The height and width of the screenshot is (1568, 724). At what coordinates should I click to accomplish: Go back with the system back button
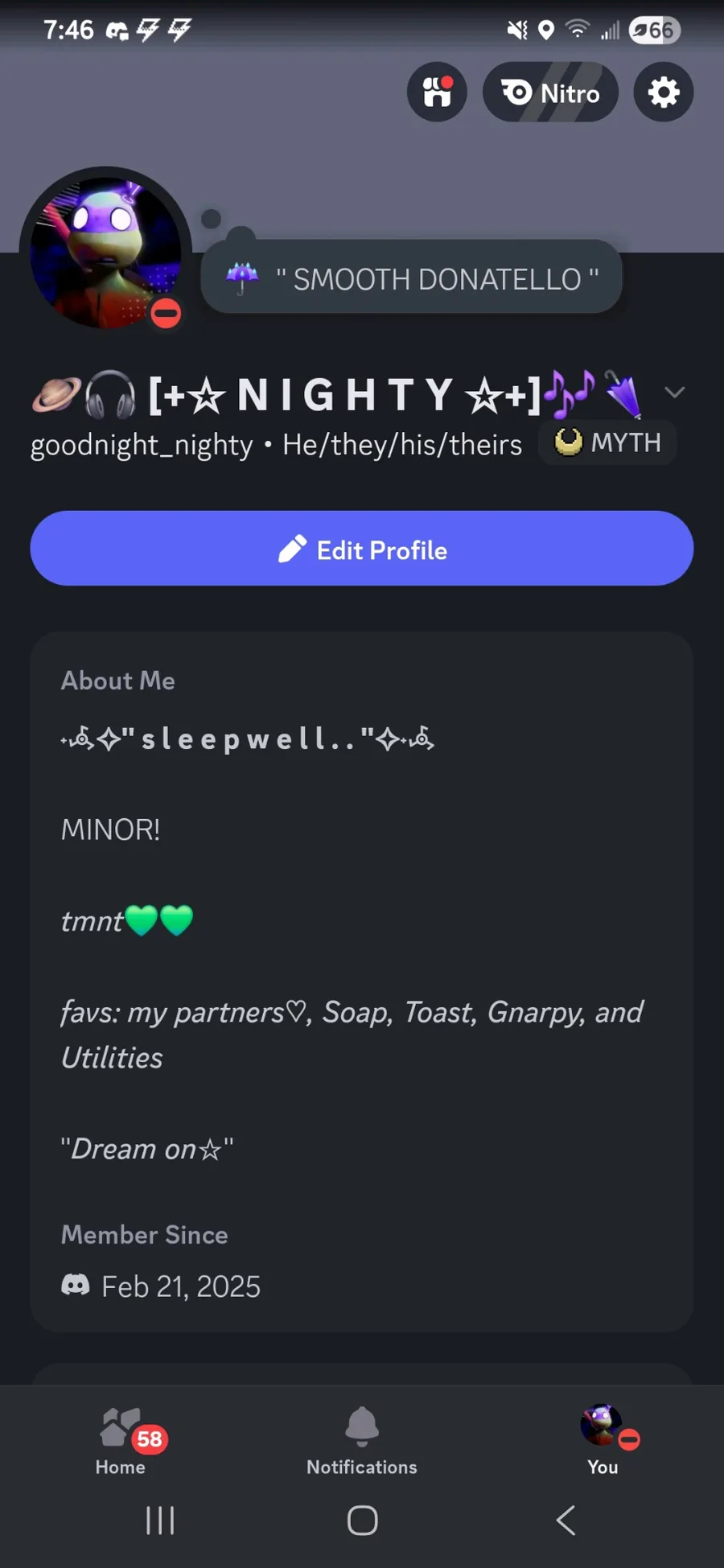[x=566, y=1521]
